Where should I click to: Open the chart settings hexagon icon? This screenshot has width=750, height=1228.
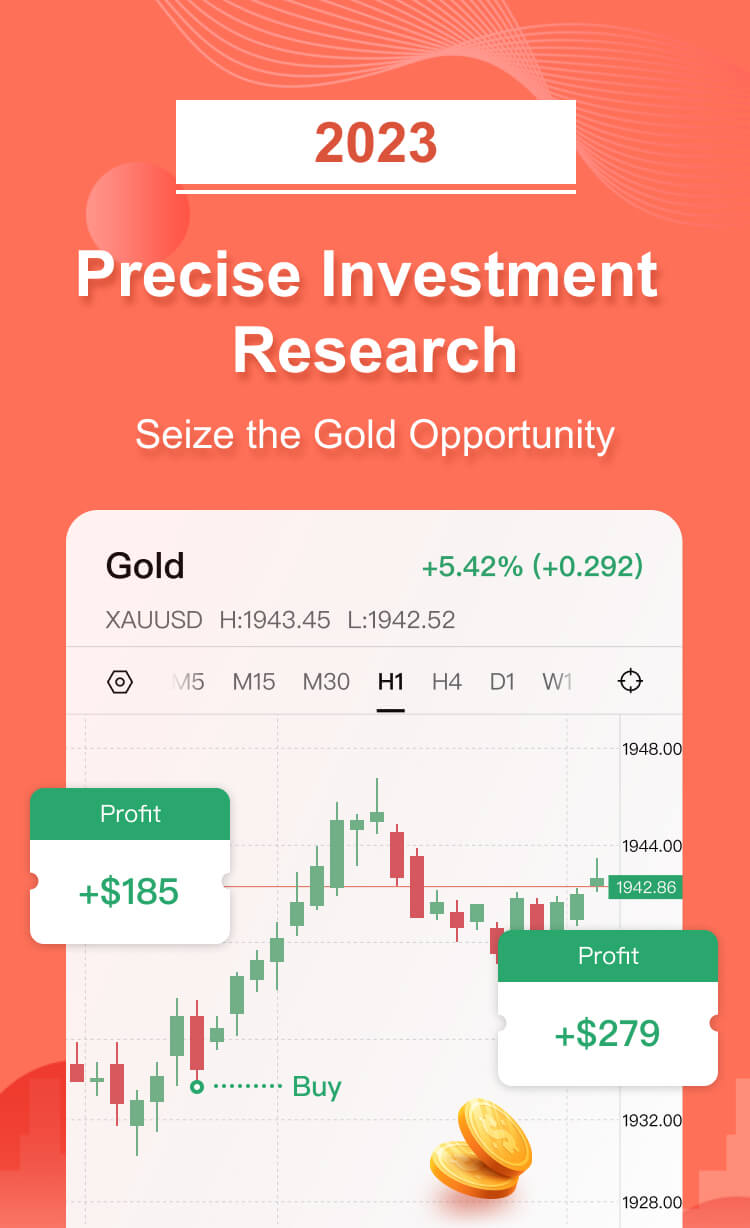coord(120,681)
